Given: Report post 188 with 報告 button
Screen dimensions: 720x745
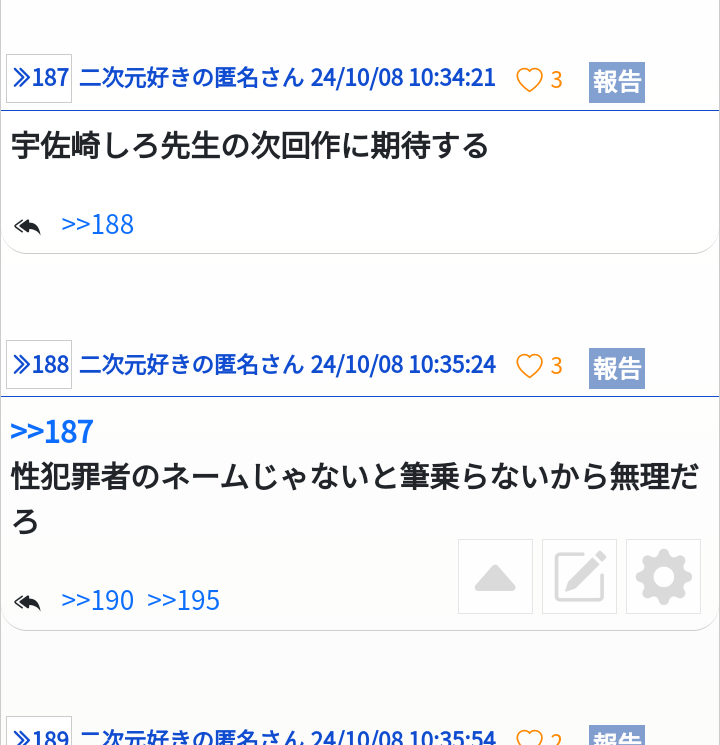Looking at the screenshot, I should (x=616, y=368).
